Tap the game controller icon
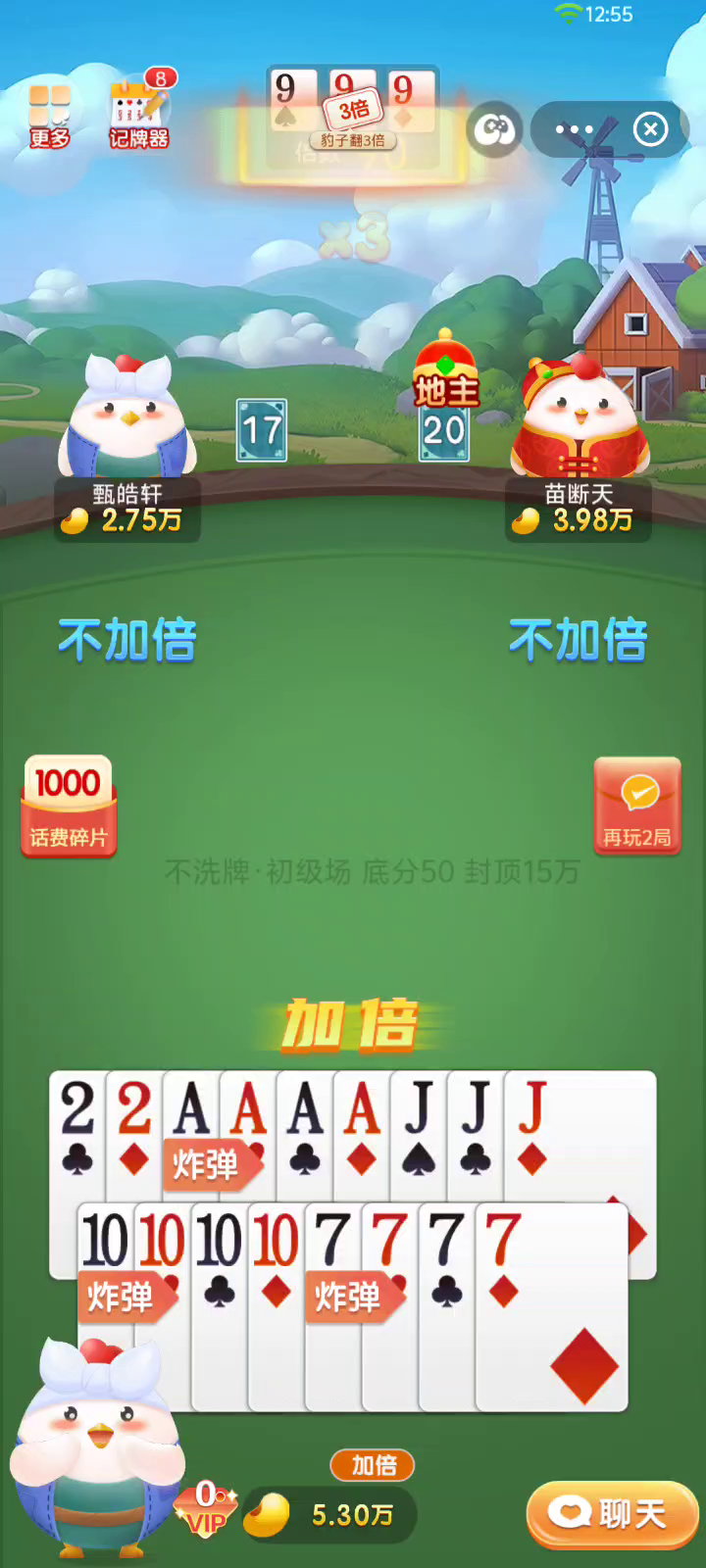Viewport: 706px width, 1568px height. (495, 129)
